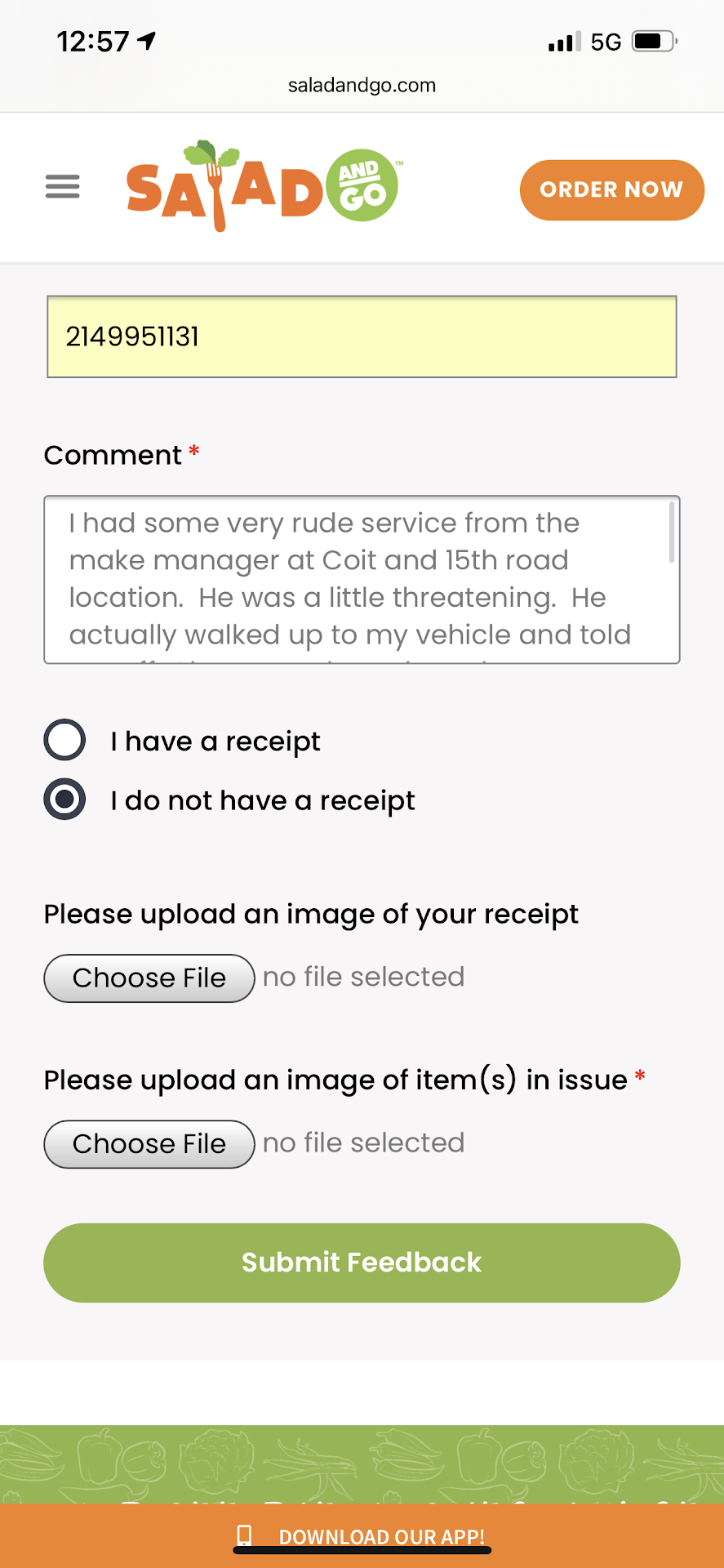Edit the phone number field
Image resolution: width=724 pixels, height=1568 pixels.
pos(362,336)
